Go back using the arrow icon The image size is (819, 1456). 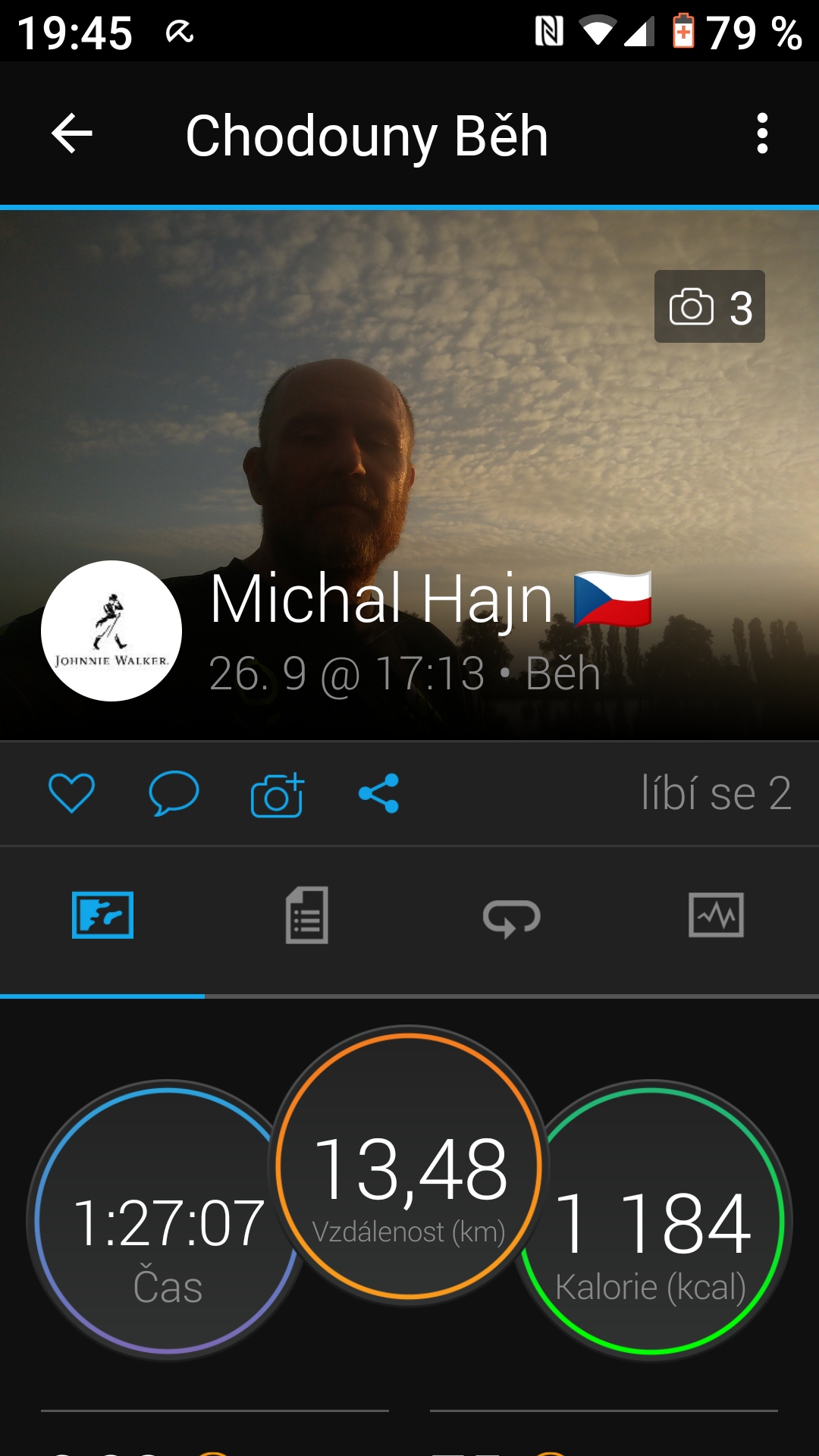[x=72, y=133]
